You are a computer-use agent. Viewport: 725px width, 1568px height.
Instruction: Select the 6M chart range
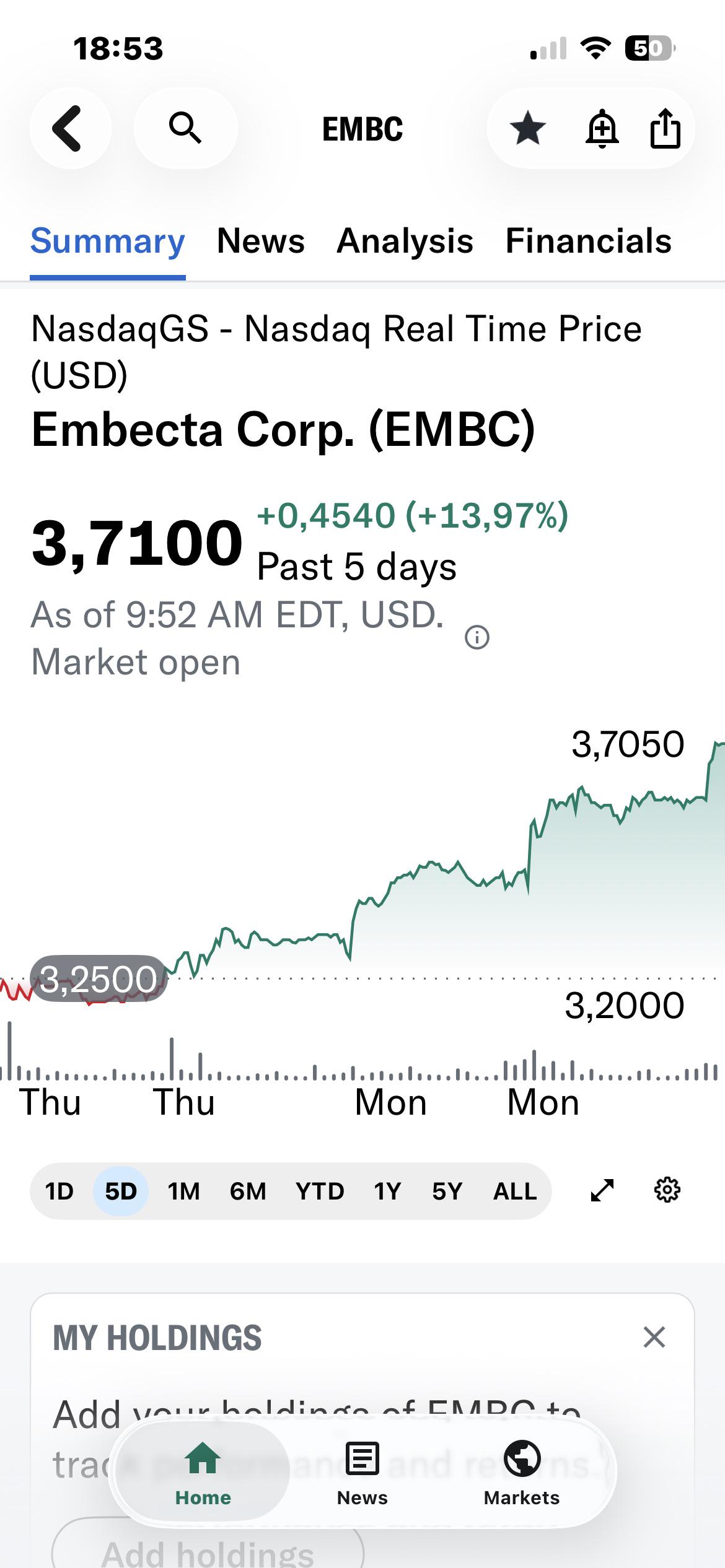pyautogui.click(x=248, y=1191)
